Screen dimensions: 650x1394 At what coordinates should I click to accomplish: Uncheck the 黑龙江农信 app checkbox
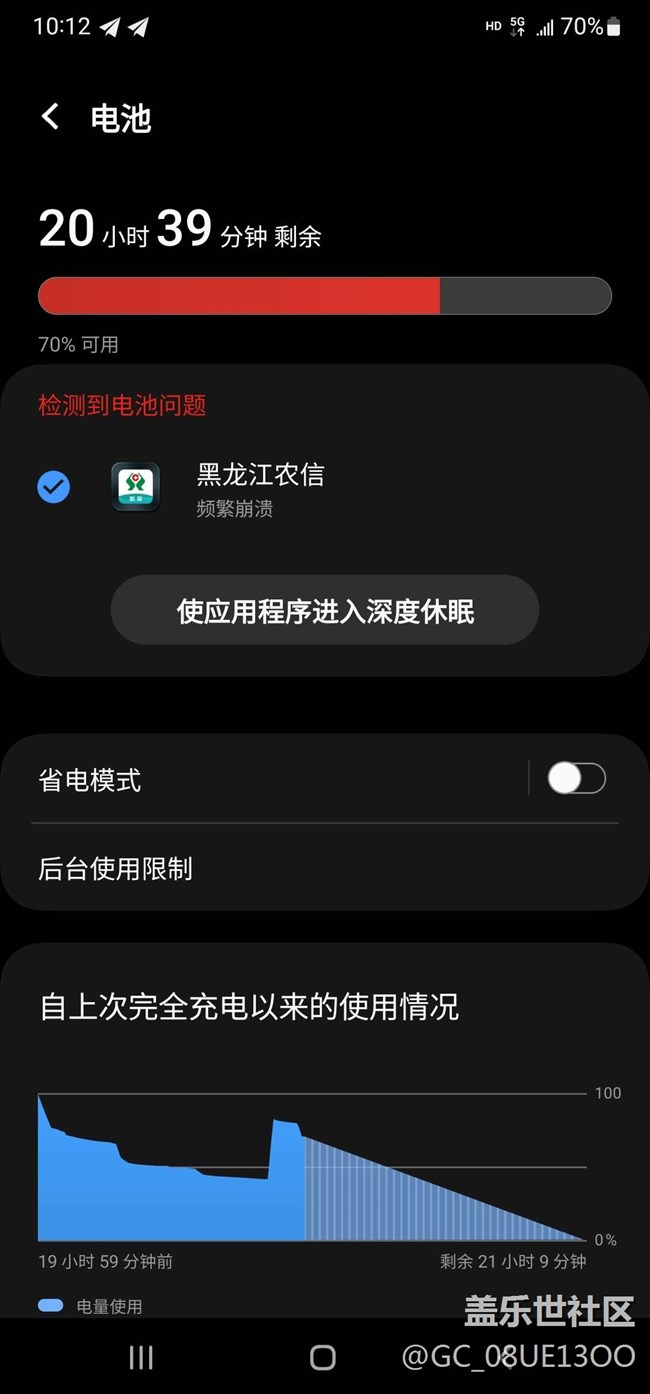coord(54,488)
